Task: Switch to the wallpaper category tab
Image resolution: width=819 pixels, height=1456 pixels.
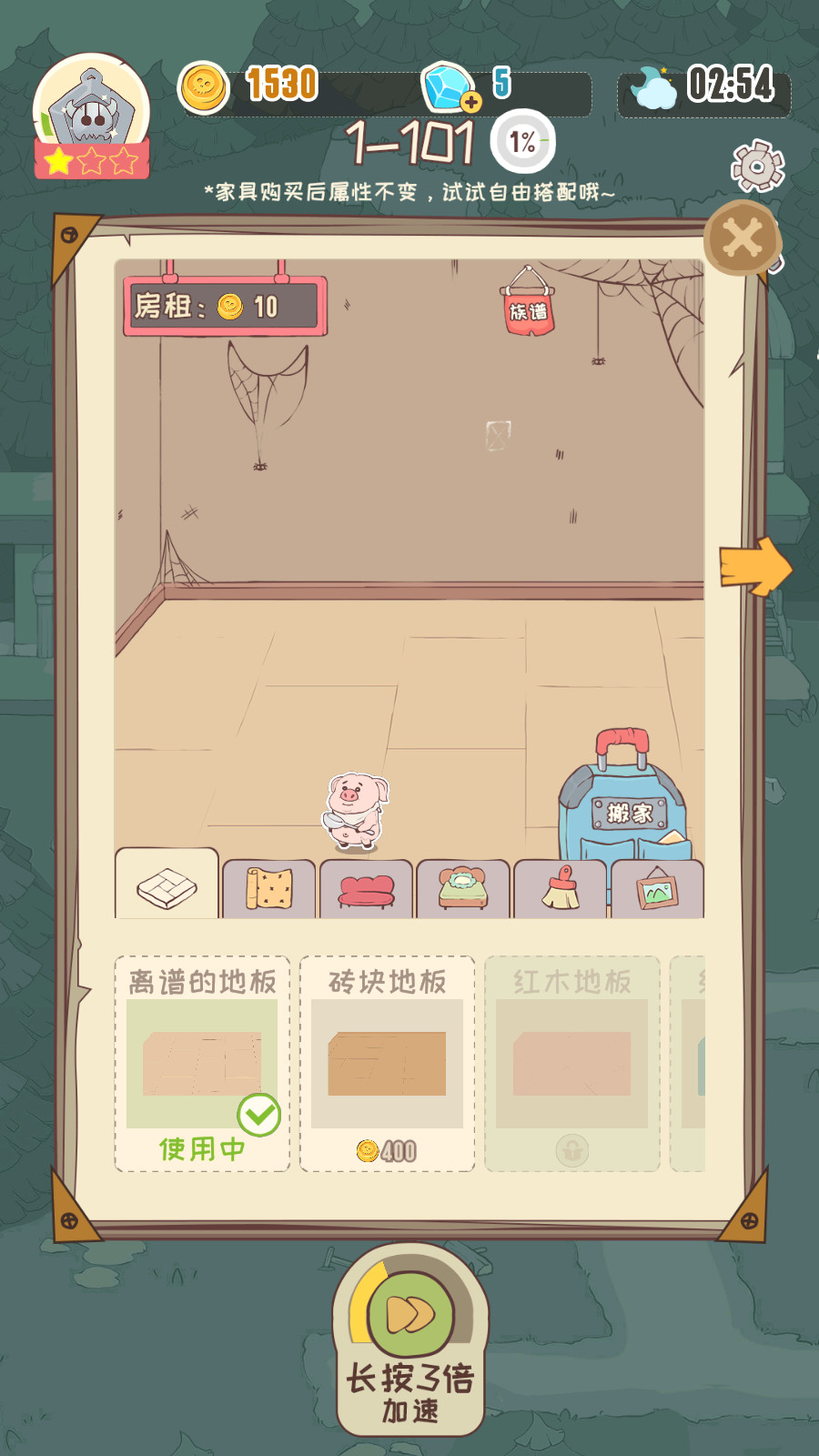Action: click(x=269, y=888)
